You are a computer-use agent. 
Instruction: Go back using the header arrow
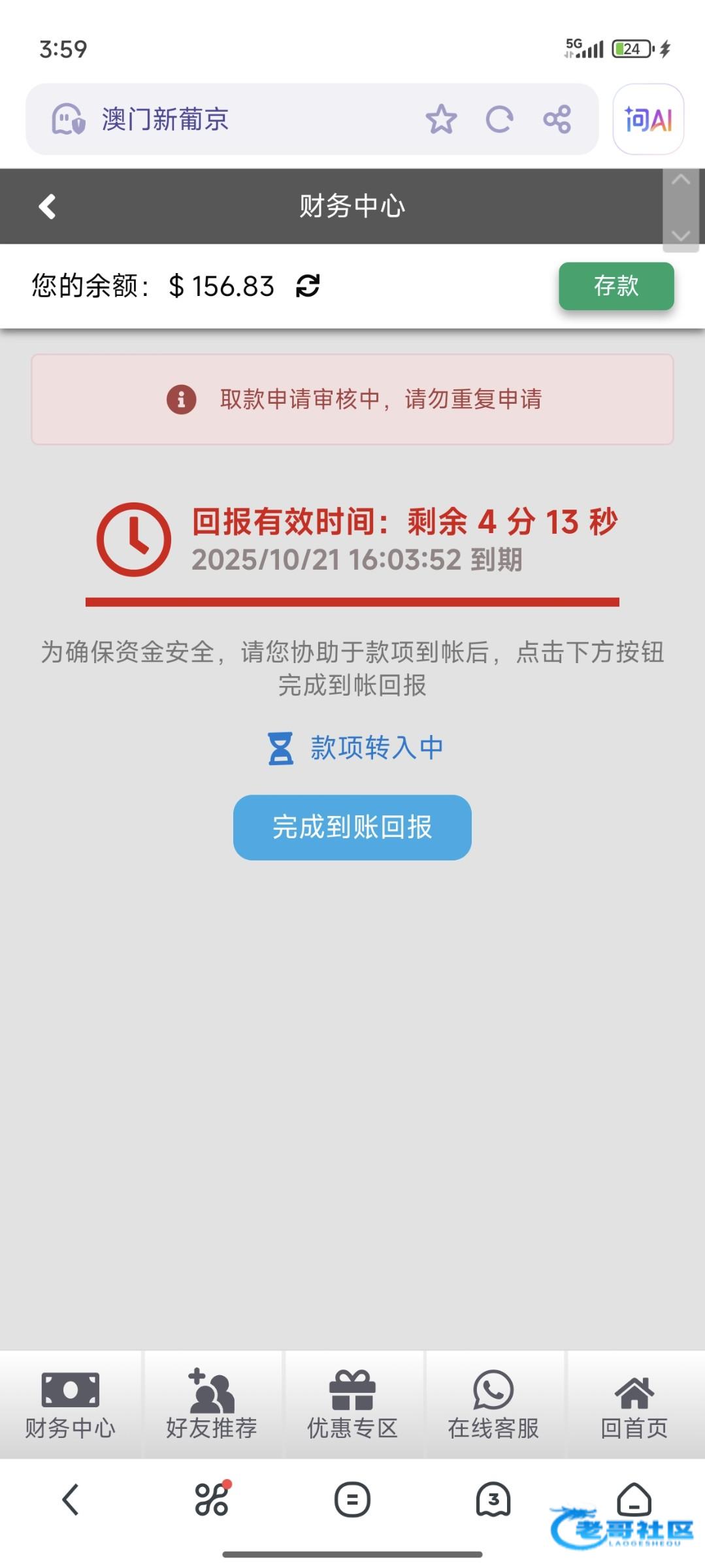tap(47, 206)
